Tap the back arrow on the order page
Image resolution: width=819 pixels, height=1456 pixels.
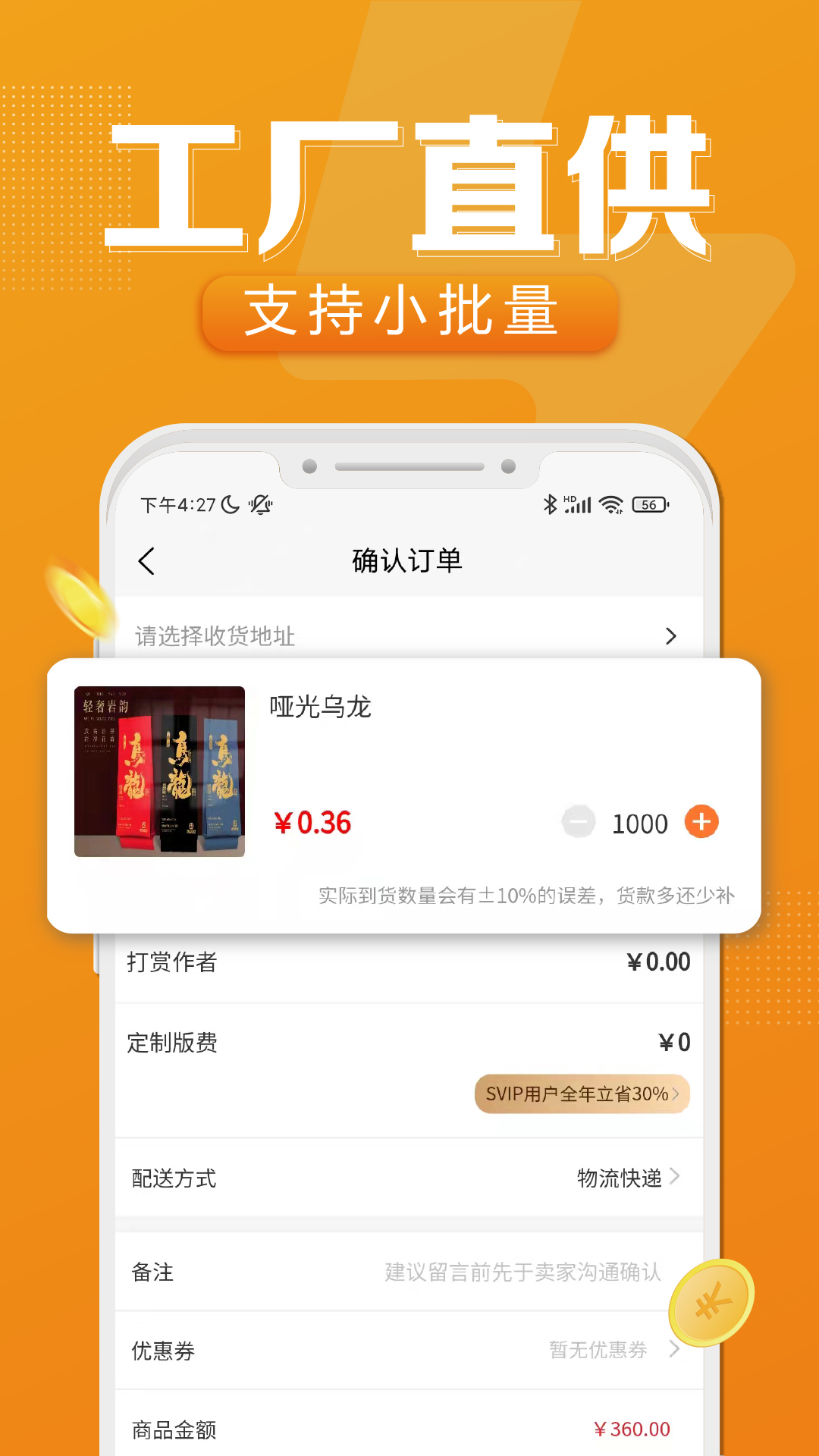click(x=146, y=561)
